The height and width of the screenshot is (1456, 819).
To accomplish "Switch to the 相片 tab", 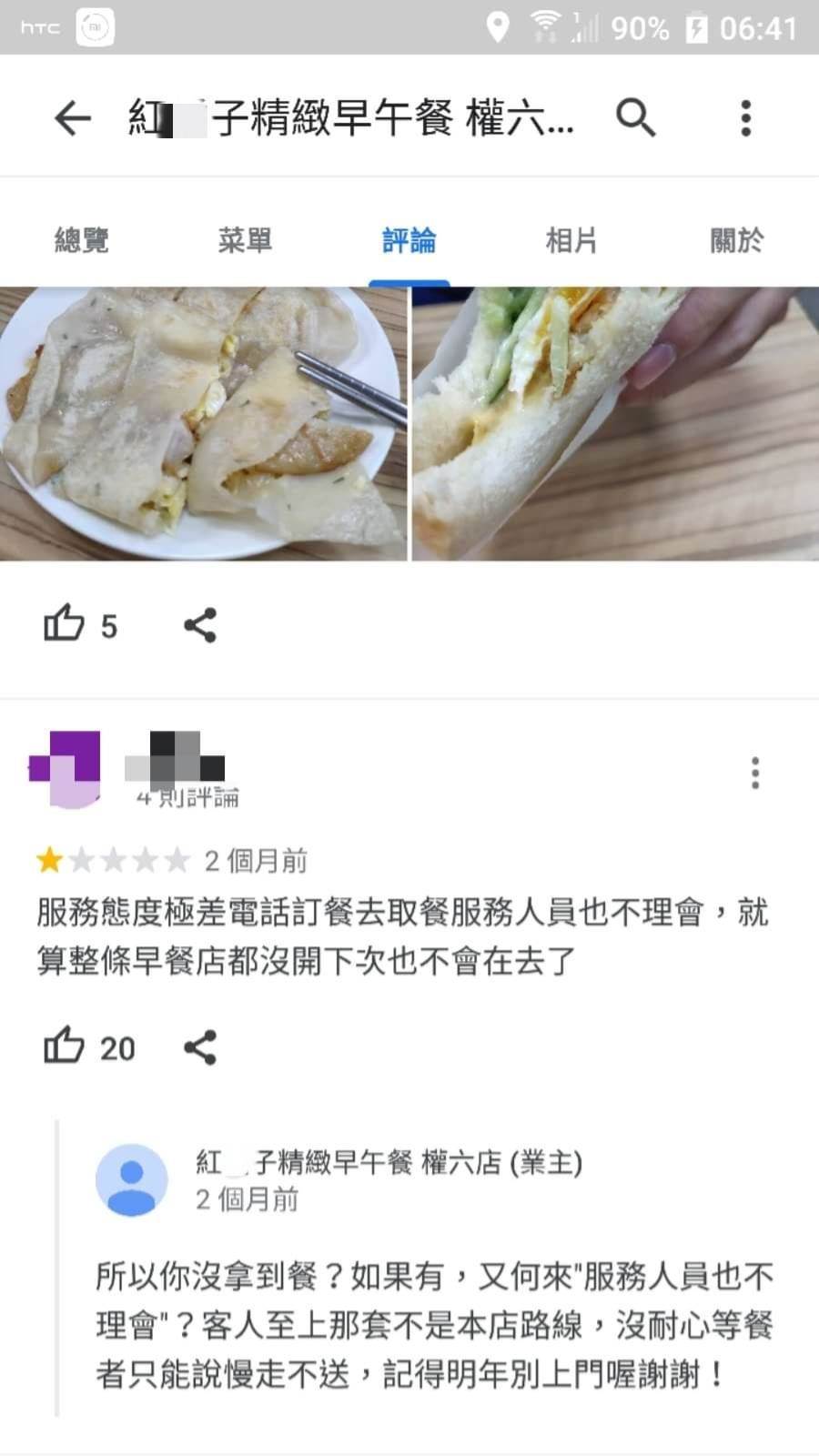I will tap(571, 241).
